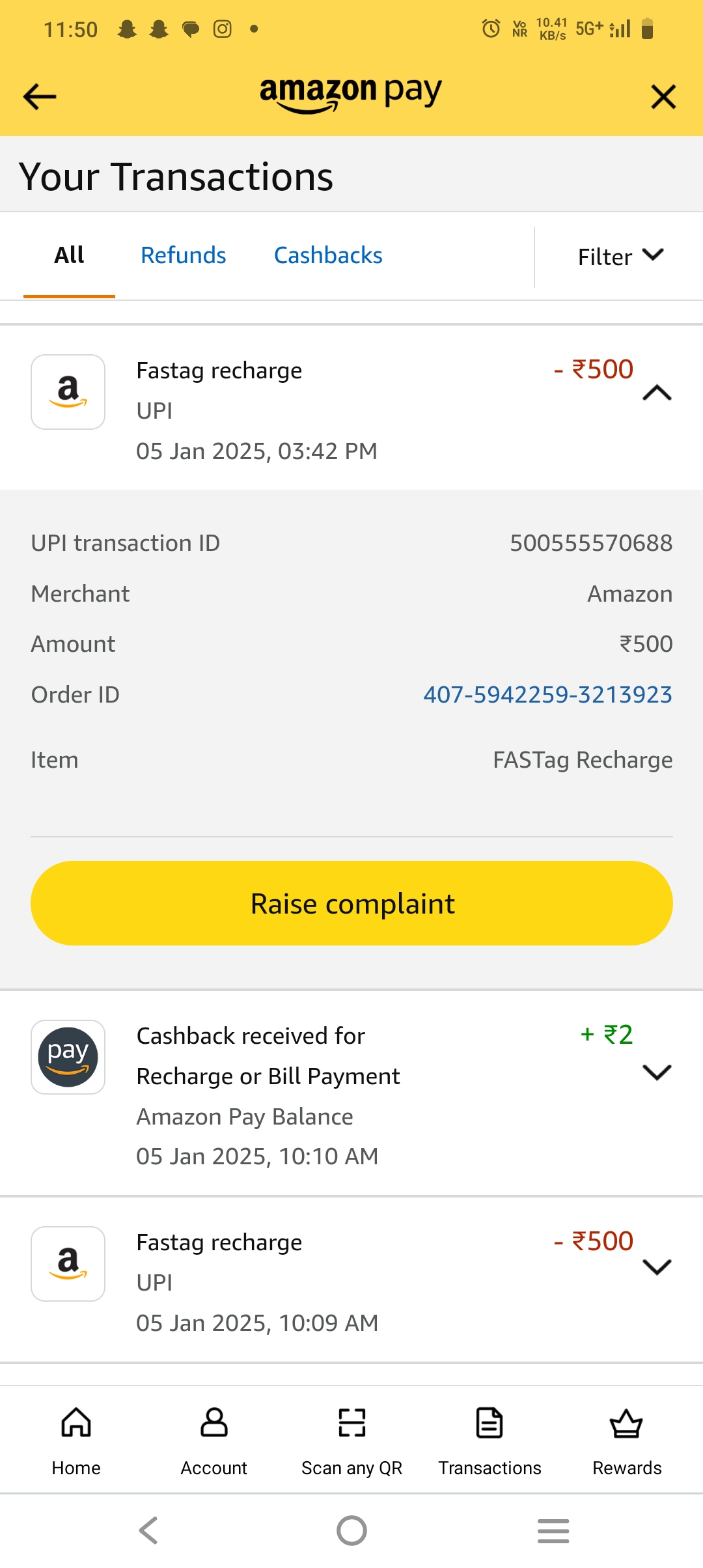Close Amazon Pay with the X icon
This screenshot has height=1568, width=703.
tap(663, 97)
